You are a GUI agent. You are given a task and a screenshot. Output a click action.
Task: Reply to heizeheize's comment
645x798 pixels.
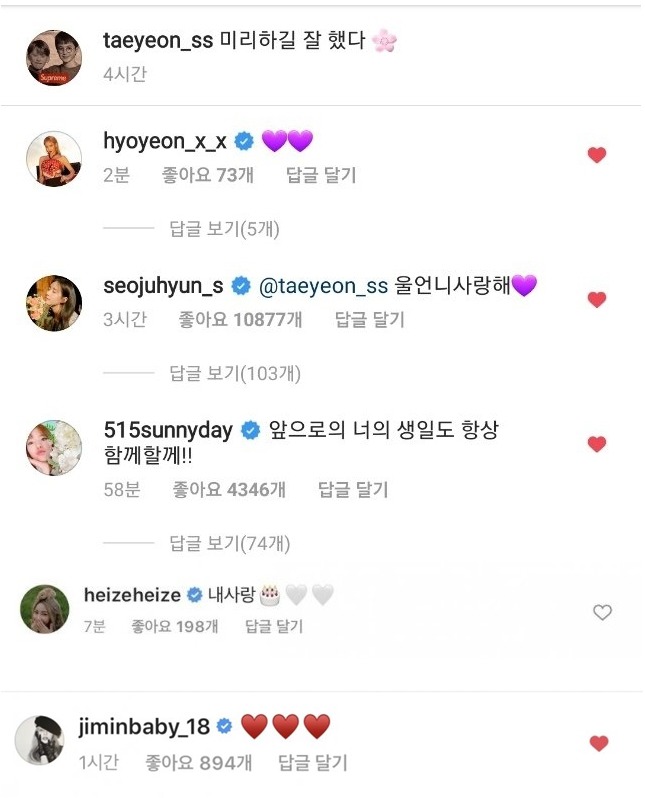pyautogui.click(x=274, y=627)
